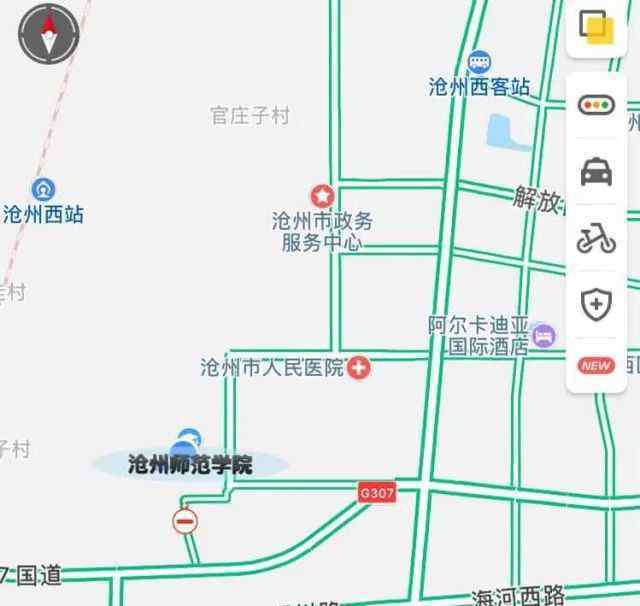Viewport: 640px width, 606px height.
Task: Select the 阿尔卡迪亚国际酒店 hotel marker
Action: tap(544, 335)
